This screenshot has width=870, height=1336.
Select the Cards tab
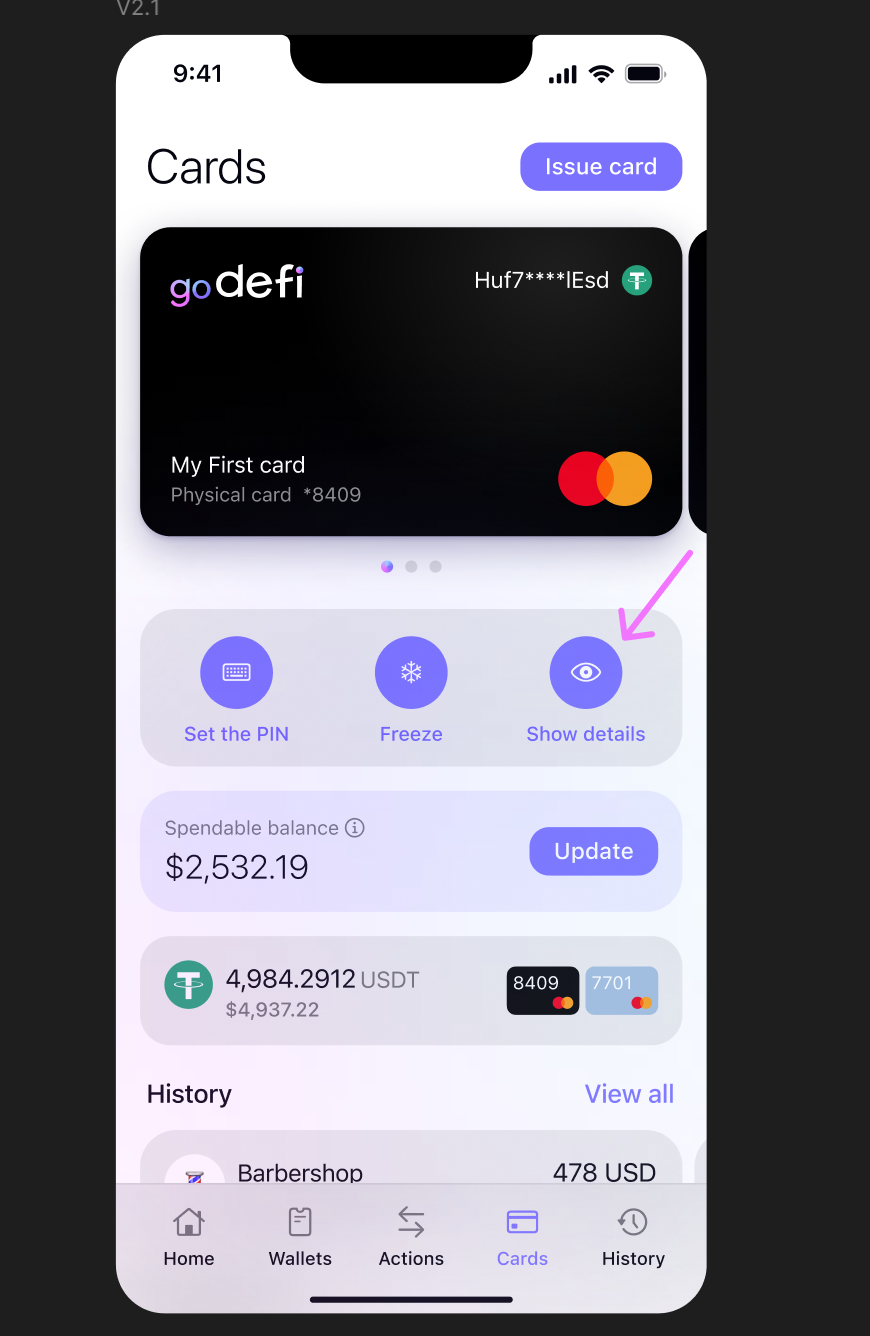click(522, 1238)
